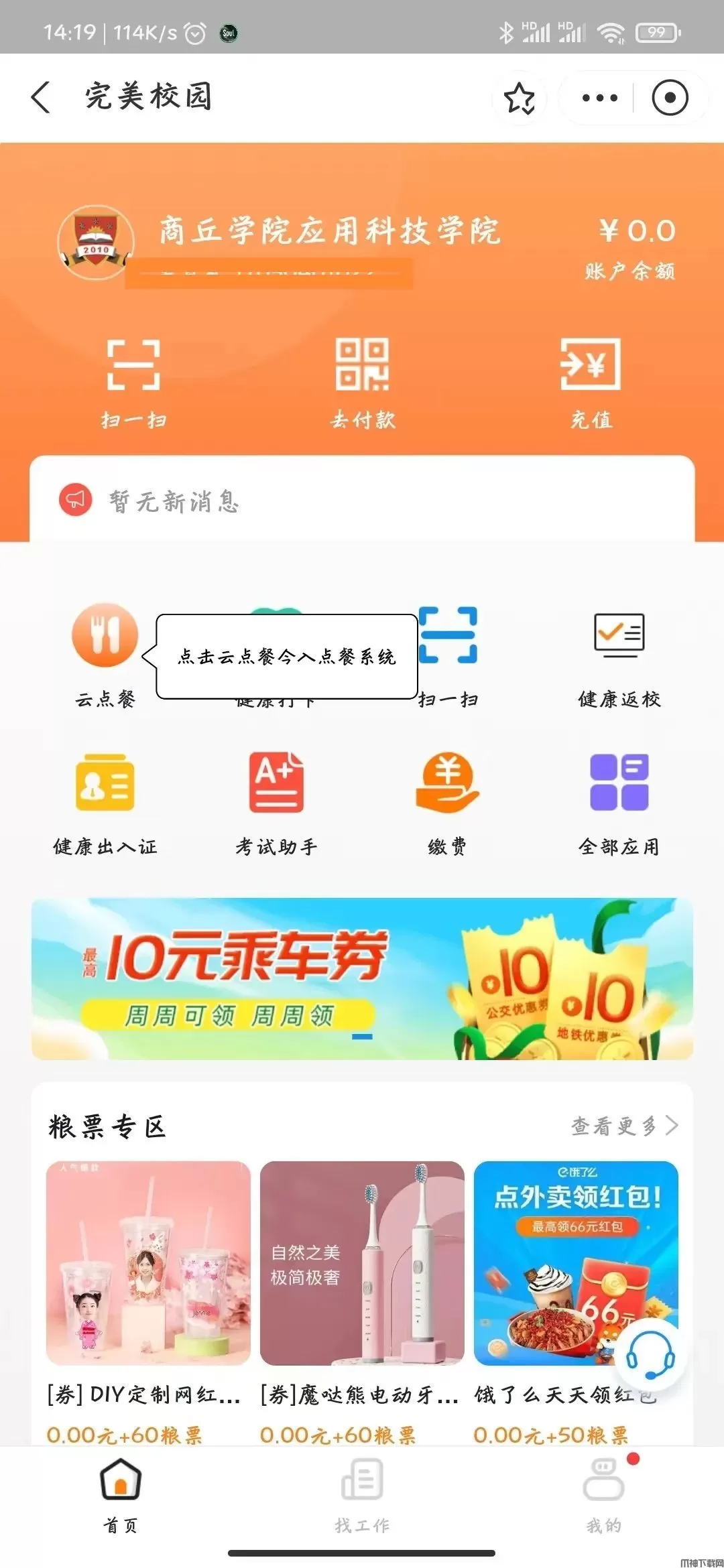Open the 10元乘车券 banner
The image size is (724, 1568).
click(362, 978)
